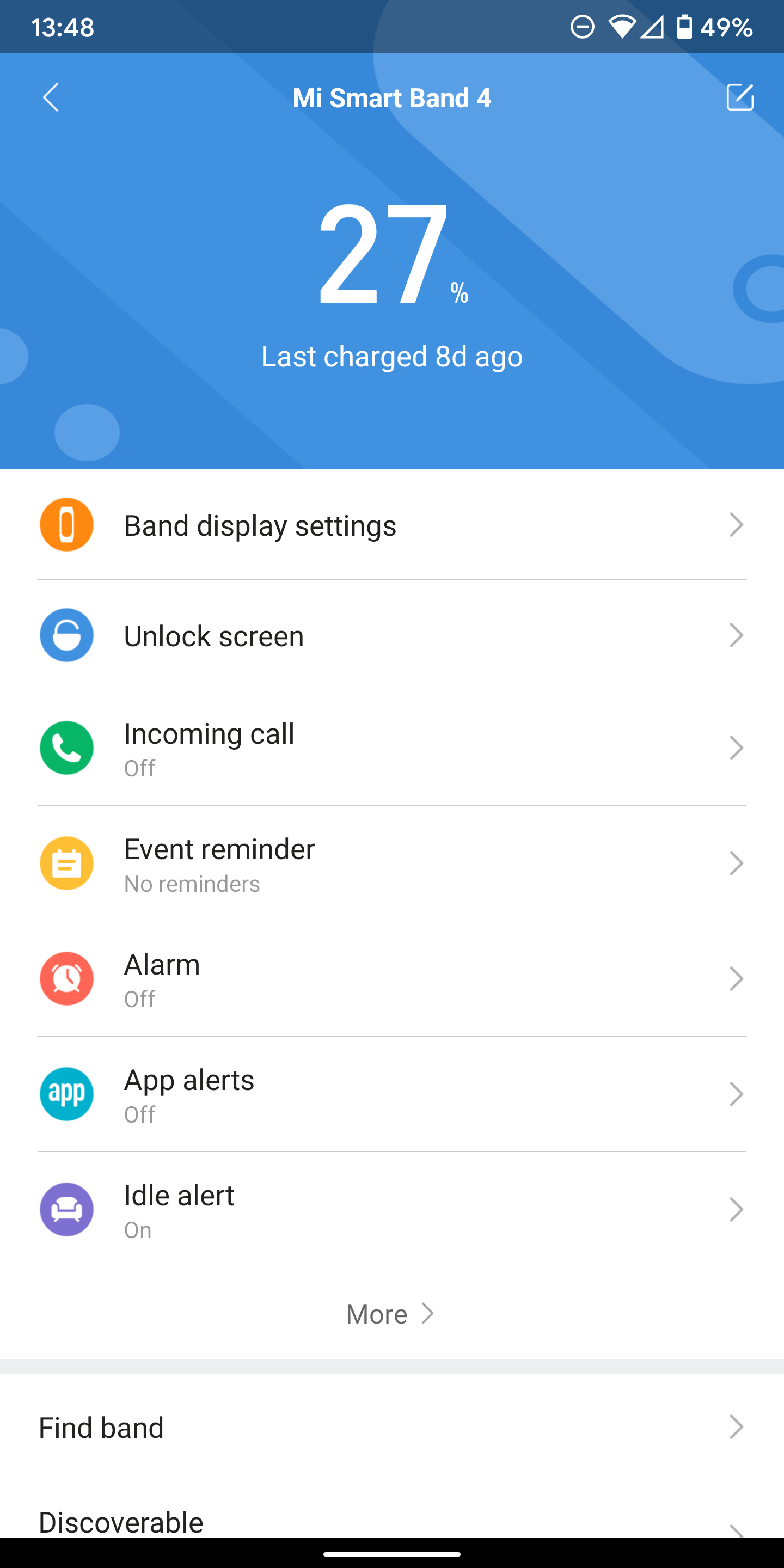Click the red alarm clock icon
Viewport: 784px width, 1568px height.
point(66,978)
